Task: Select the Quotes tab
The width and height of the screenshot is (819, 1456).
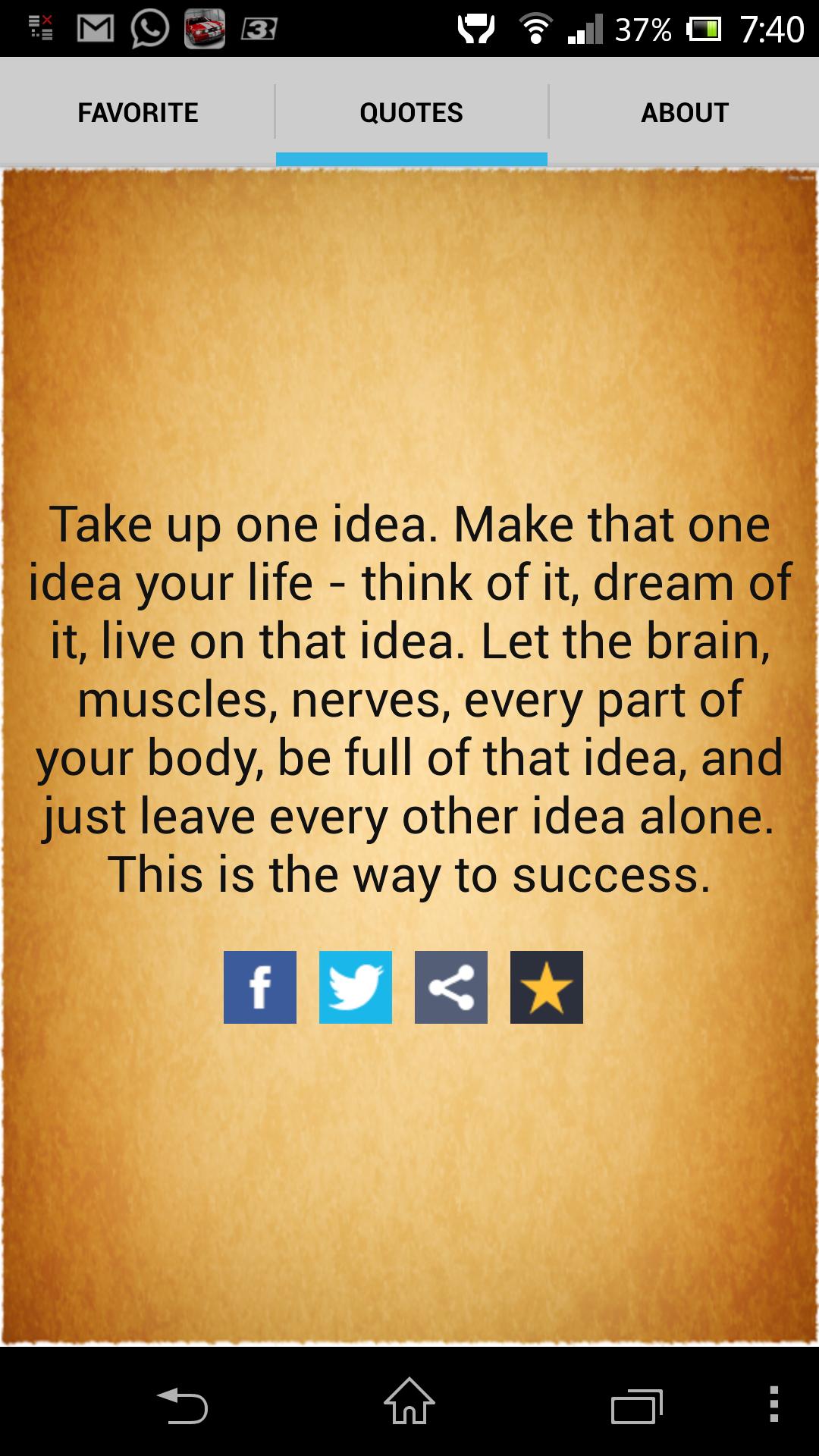Action: 411,112
